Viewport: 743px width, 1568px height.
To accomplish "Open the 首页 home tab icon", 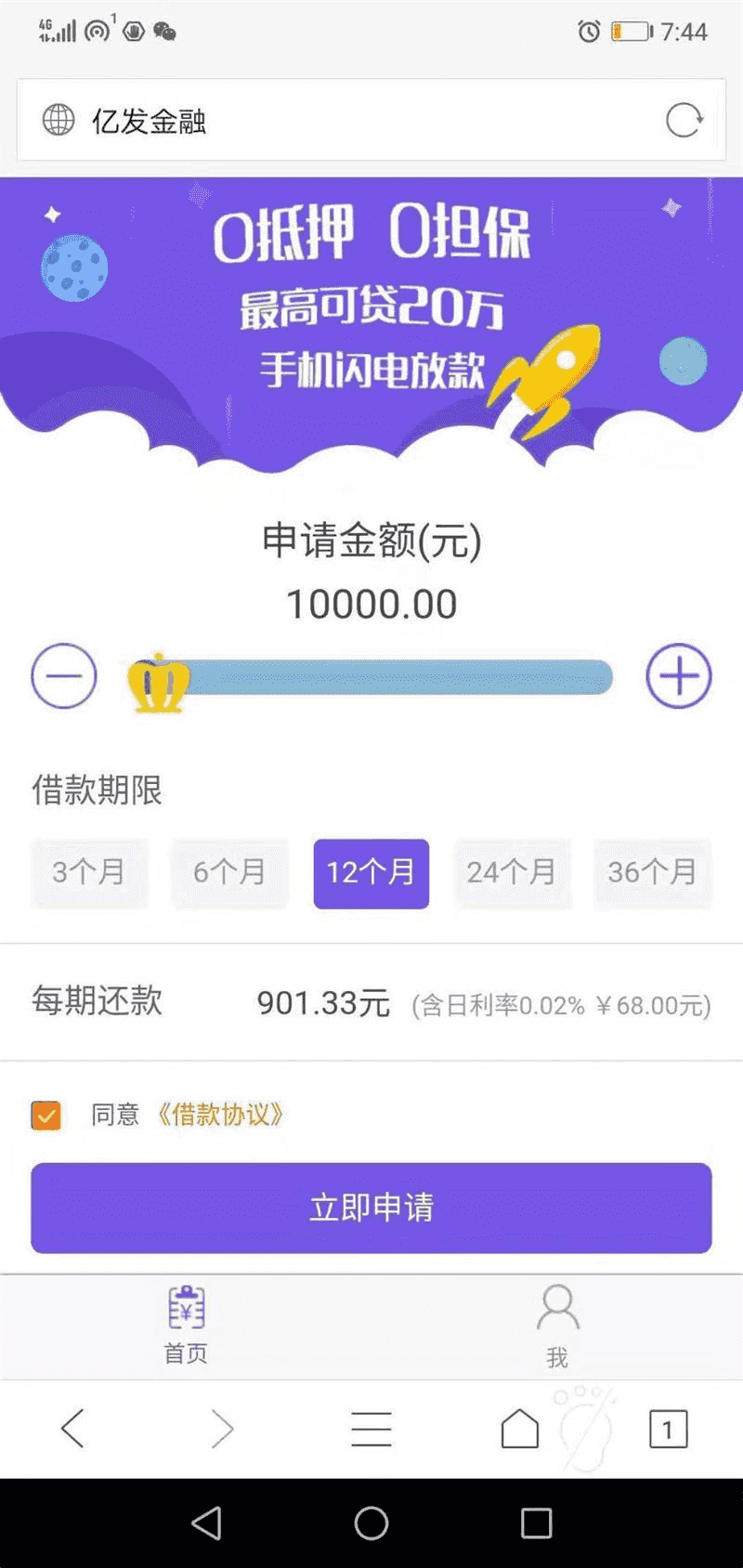I will point(185,1309).
